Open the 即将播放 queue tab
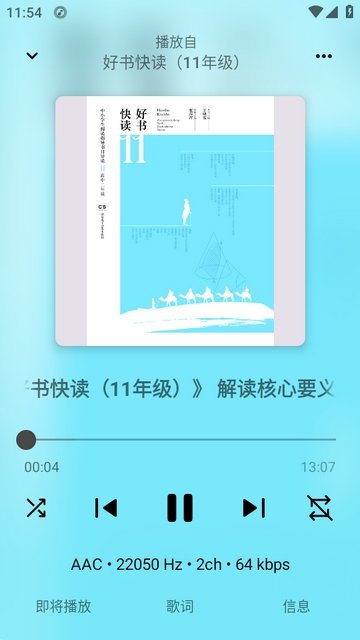Screen dimensions: 360x640 pos(63,606)
